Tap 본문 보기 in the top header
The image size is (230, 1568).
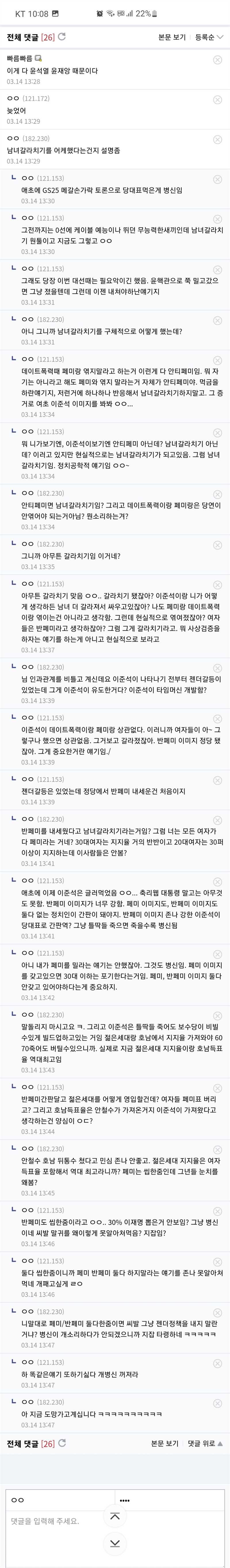(x=172, y=37)
